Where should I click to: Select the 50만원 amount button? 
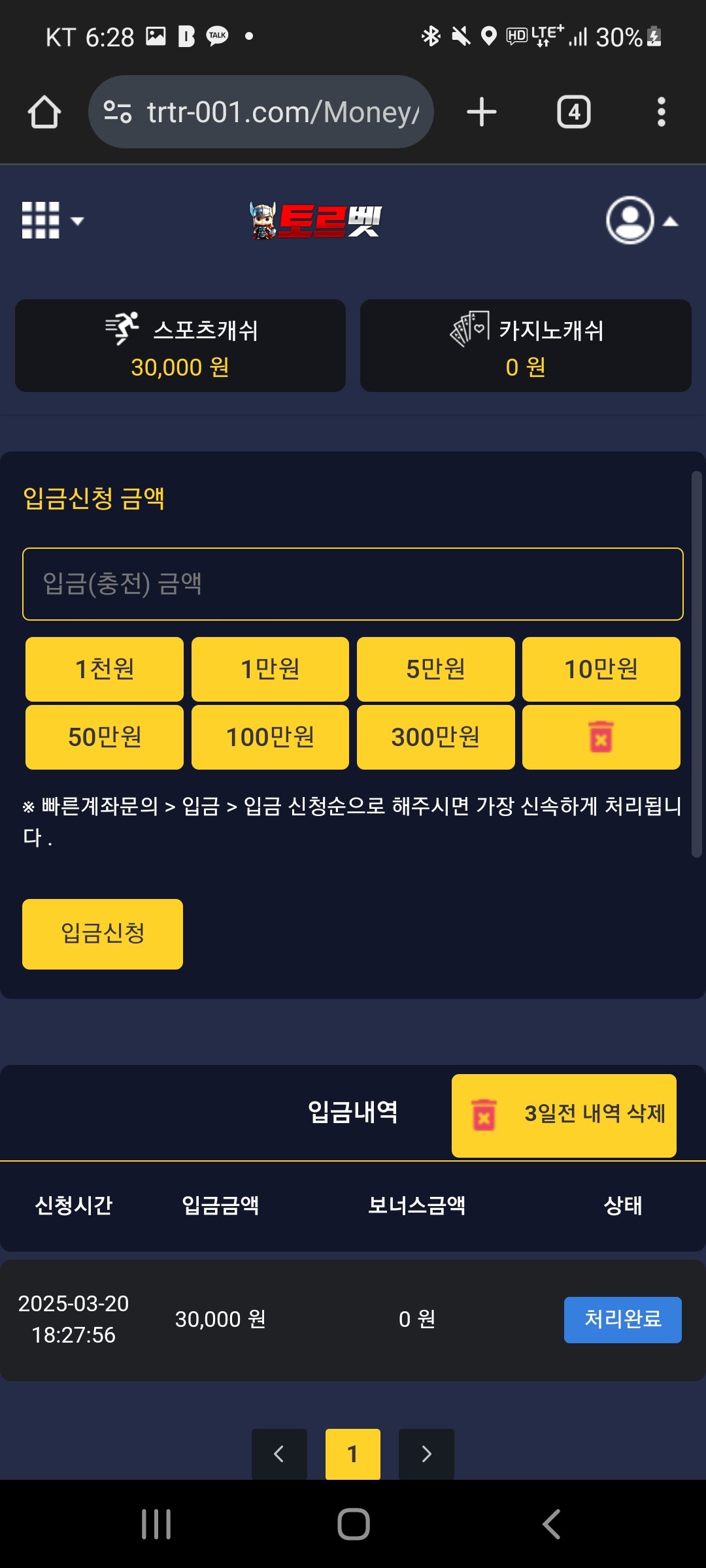click(105, 737)
